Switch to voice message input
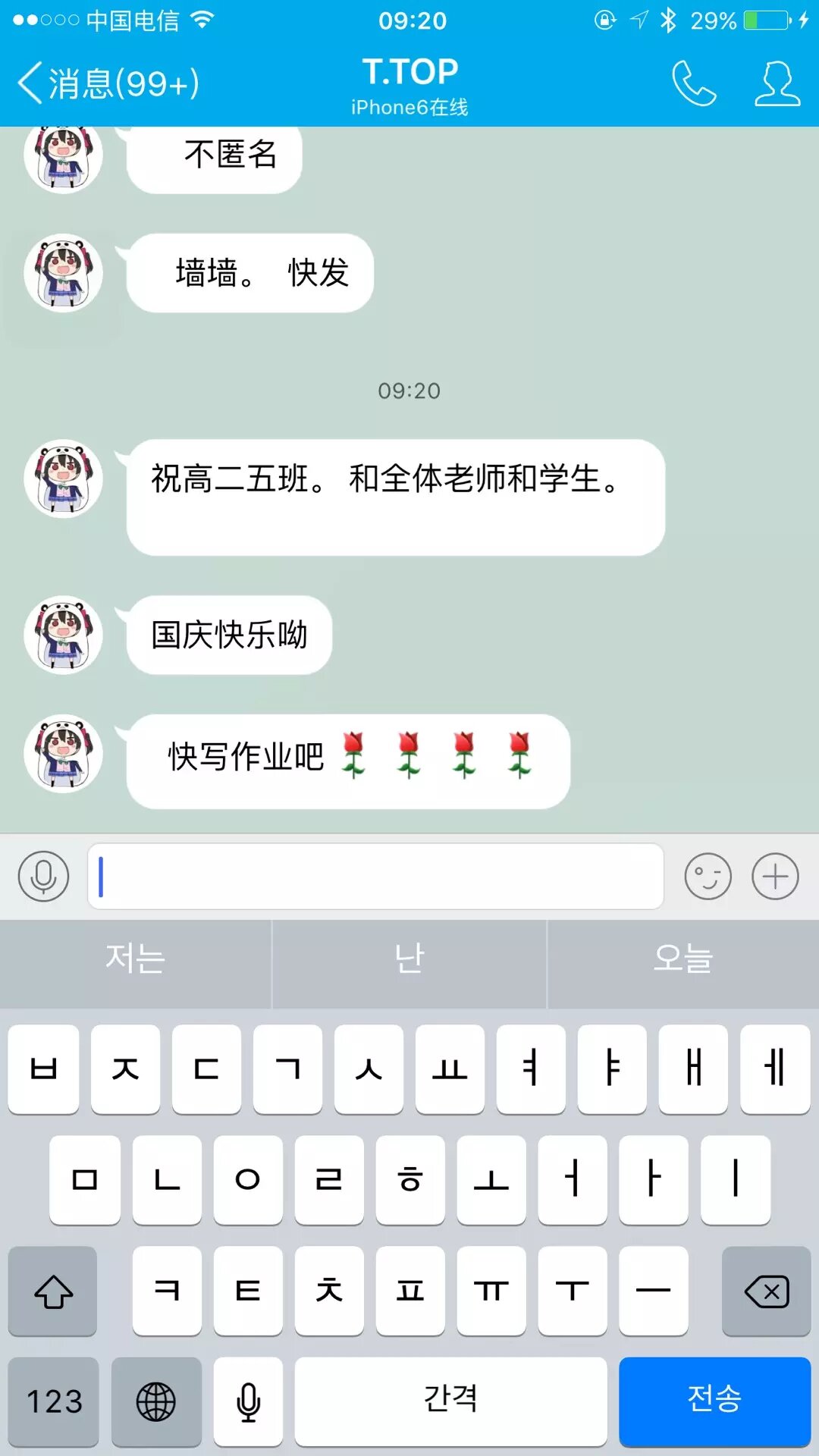 coord(43,877)
